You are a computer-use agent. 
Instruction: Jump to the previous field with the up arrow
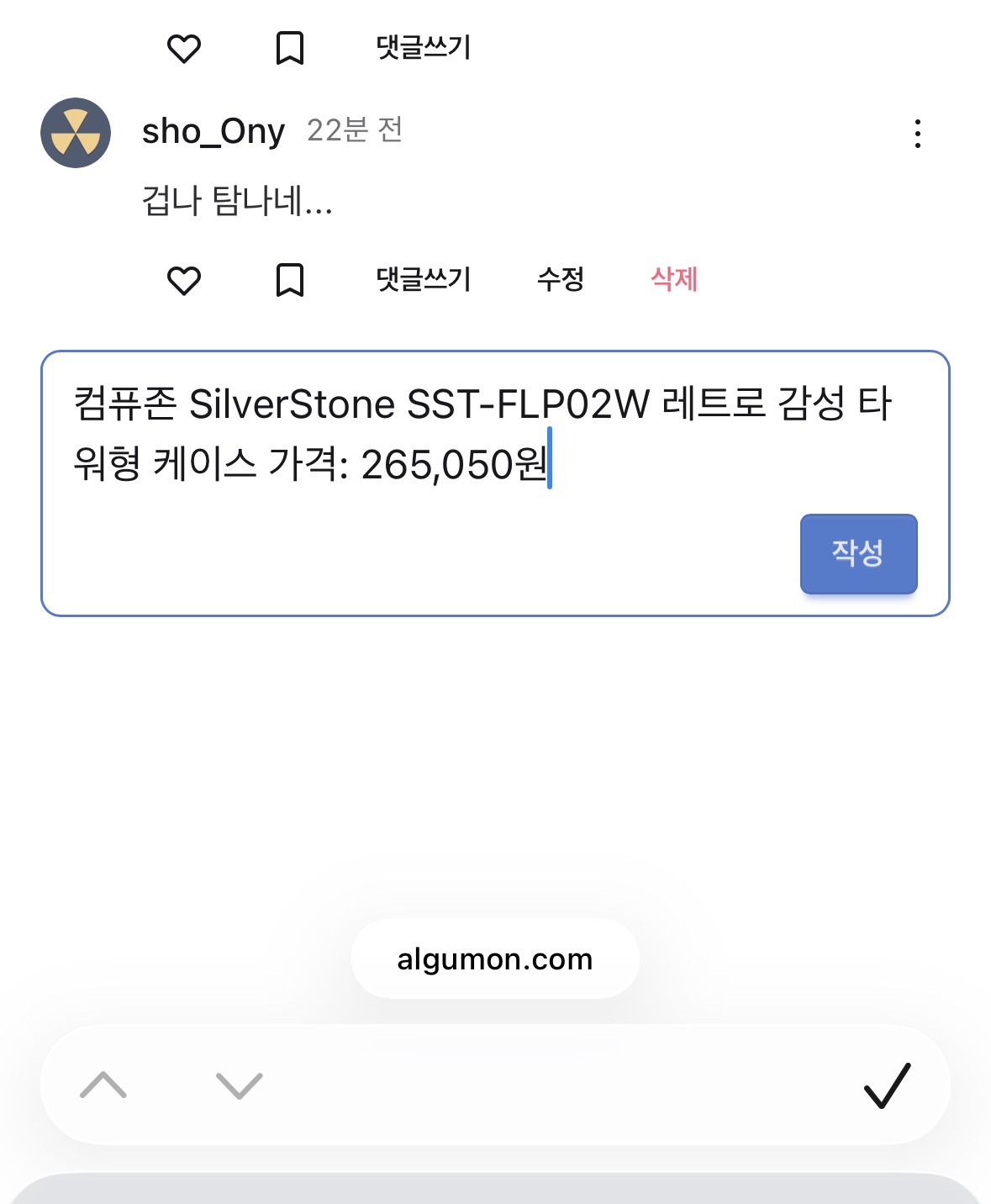(x=103, y=1085)
